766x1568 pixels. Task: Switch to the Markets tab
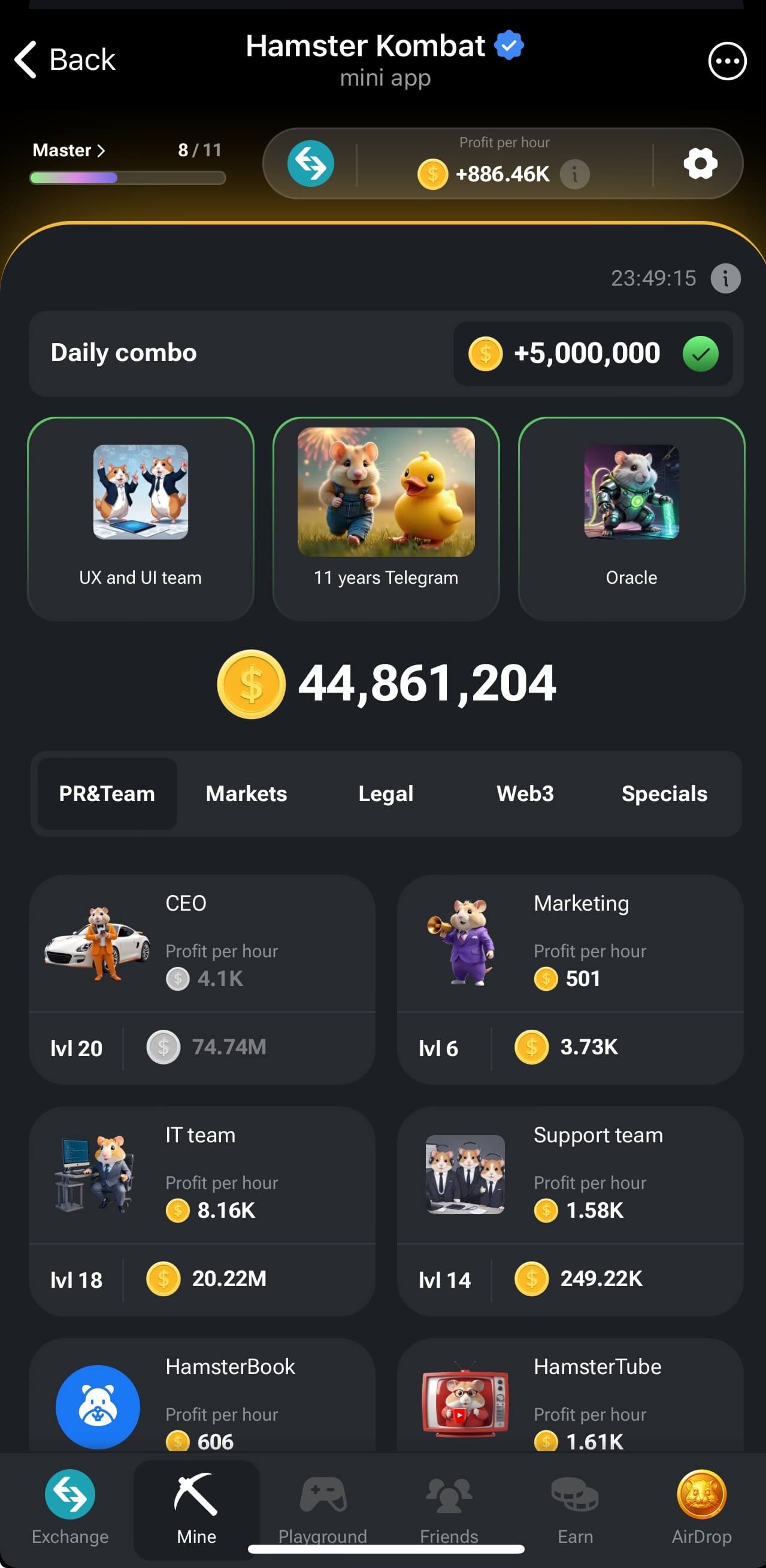246,794
